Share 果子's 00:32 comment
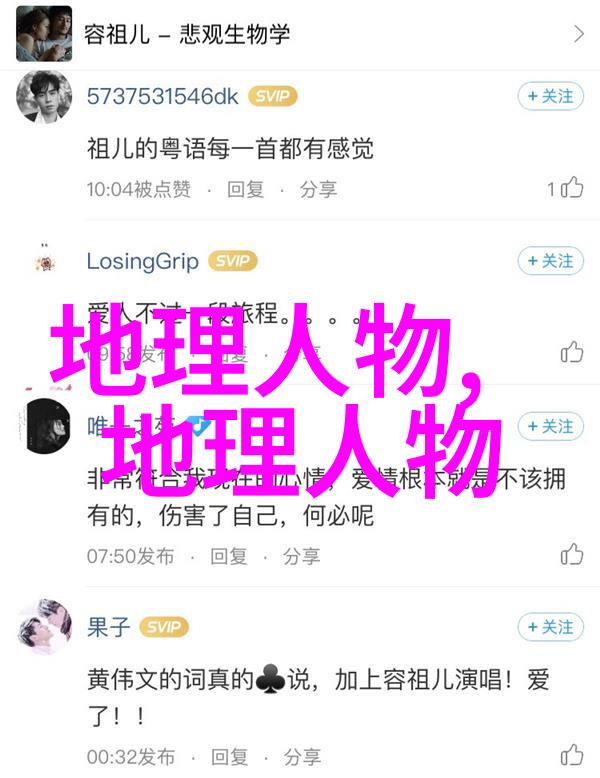The image size is (600, 778). [302, 755]
